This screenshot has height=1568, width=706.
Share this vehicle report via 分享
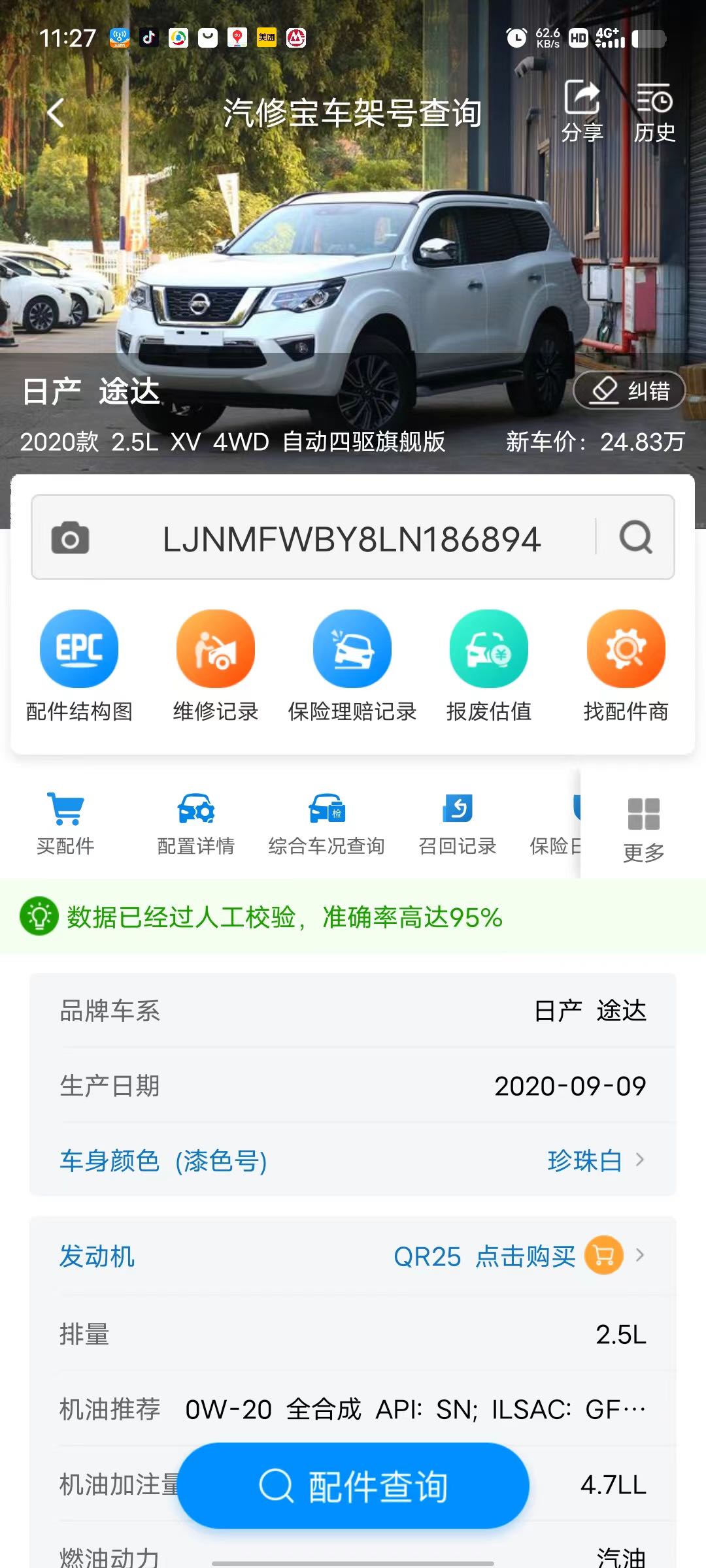point(582,111)
